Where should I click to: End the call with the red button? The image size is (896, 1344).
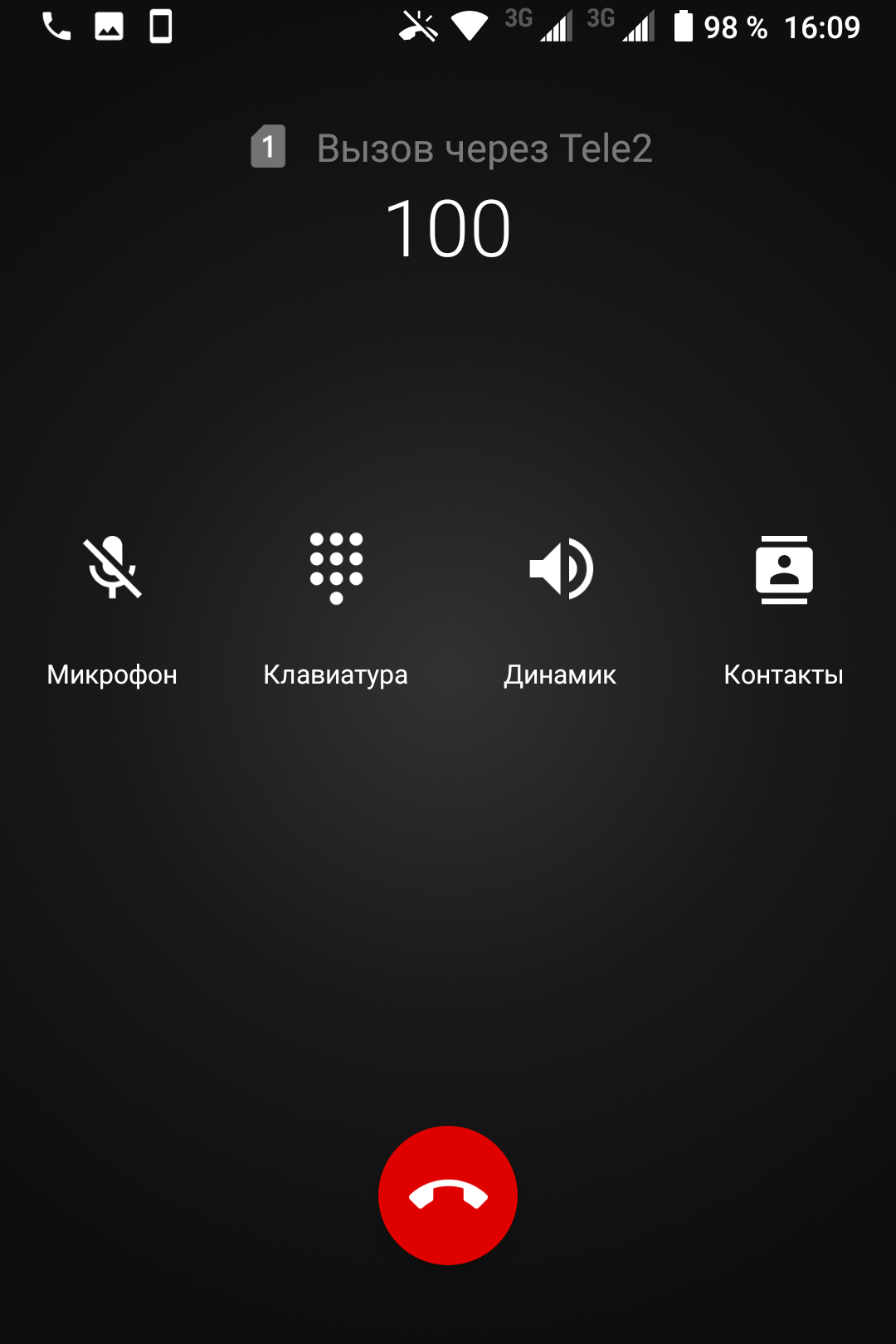(448, 1195)
